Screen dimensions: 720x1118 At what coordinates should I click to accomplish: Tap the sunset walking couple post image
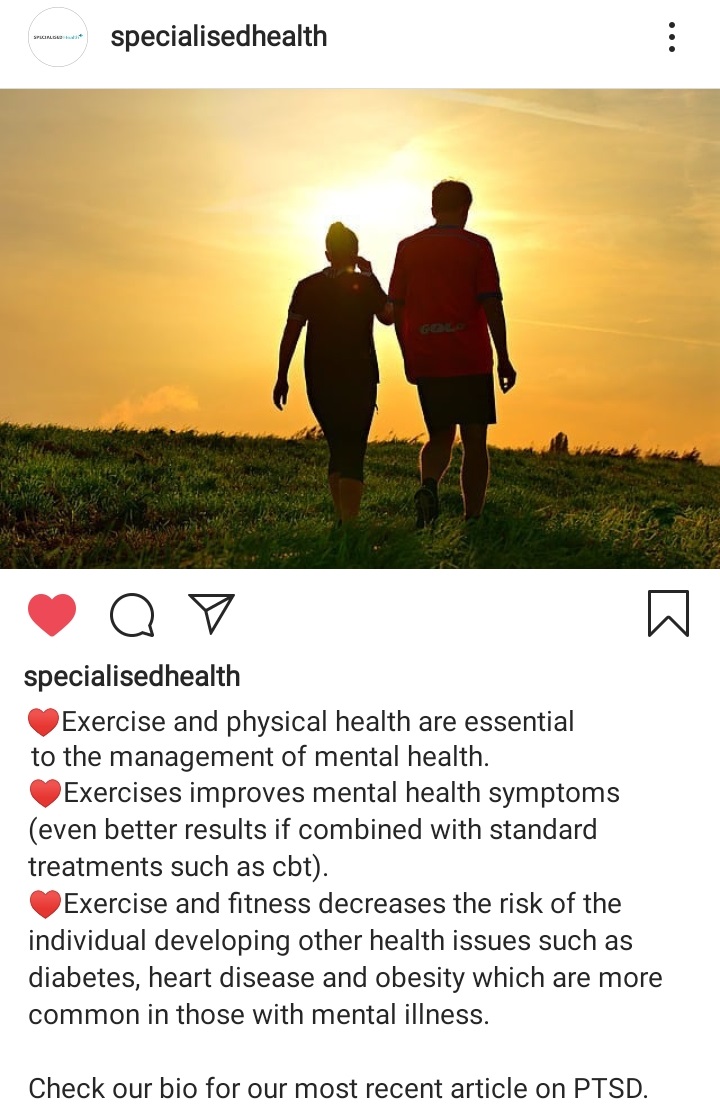coord(360,328)
